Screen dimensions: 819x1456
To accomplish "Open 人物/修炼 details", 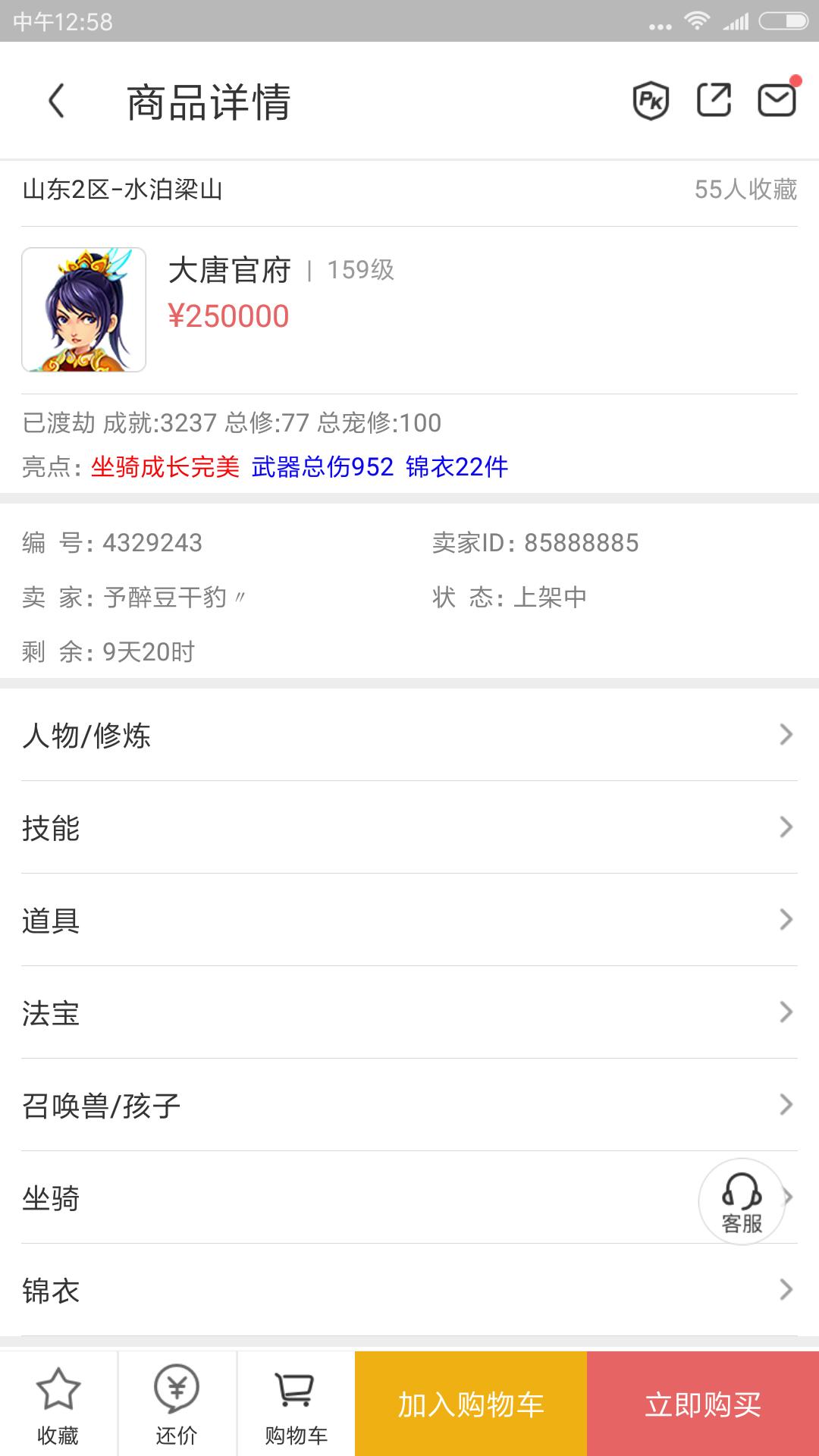I will point(409,735).
